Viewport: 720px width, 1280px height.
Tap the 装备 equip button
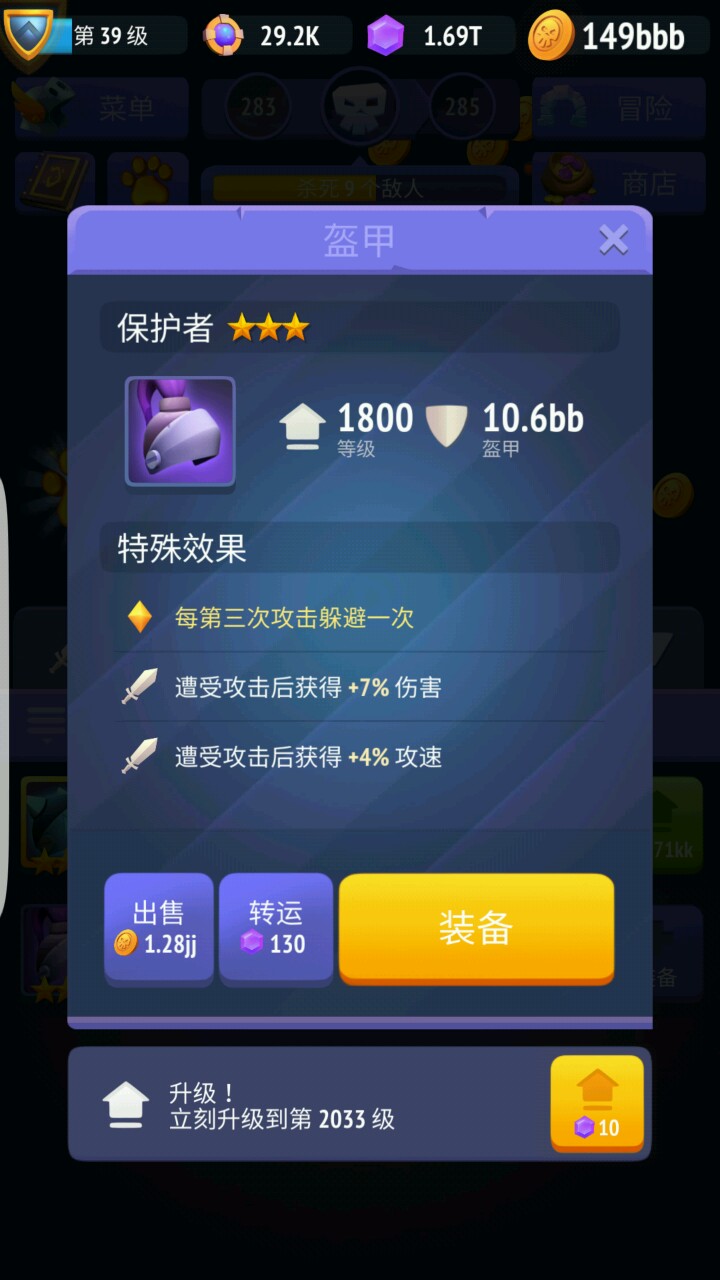[x=476, y=928]
